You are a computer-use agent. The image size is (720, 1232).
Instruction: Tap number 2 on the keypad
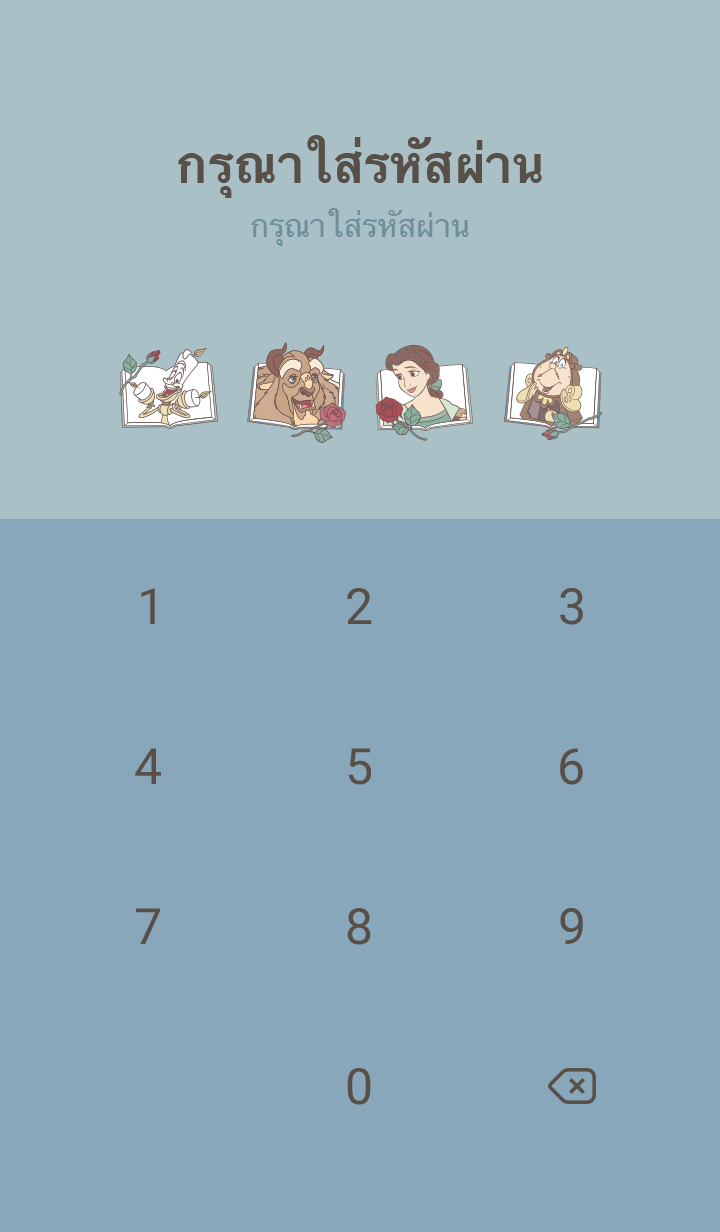(359, 607)
